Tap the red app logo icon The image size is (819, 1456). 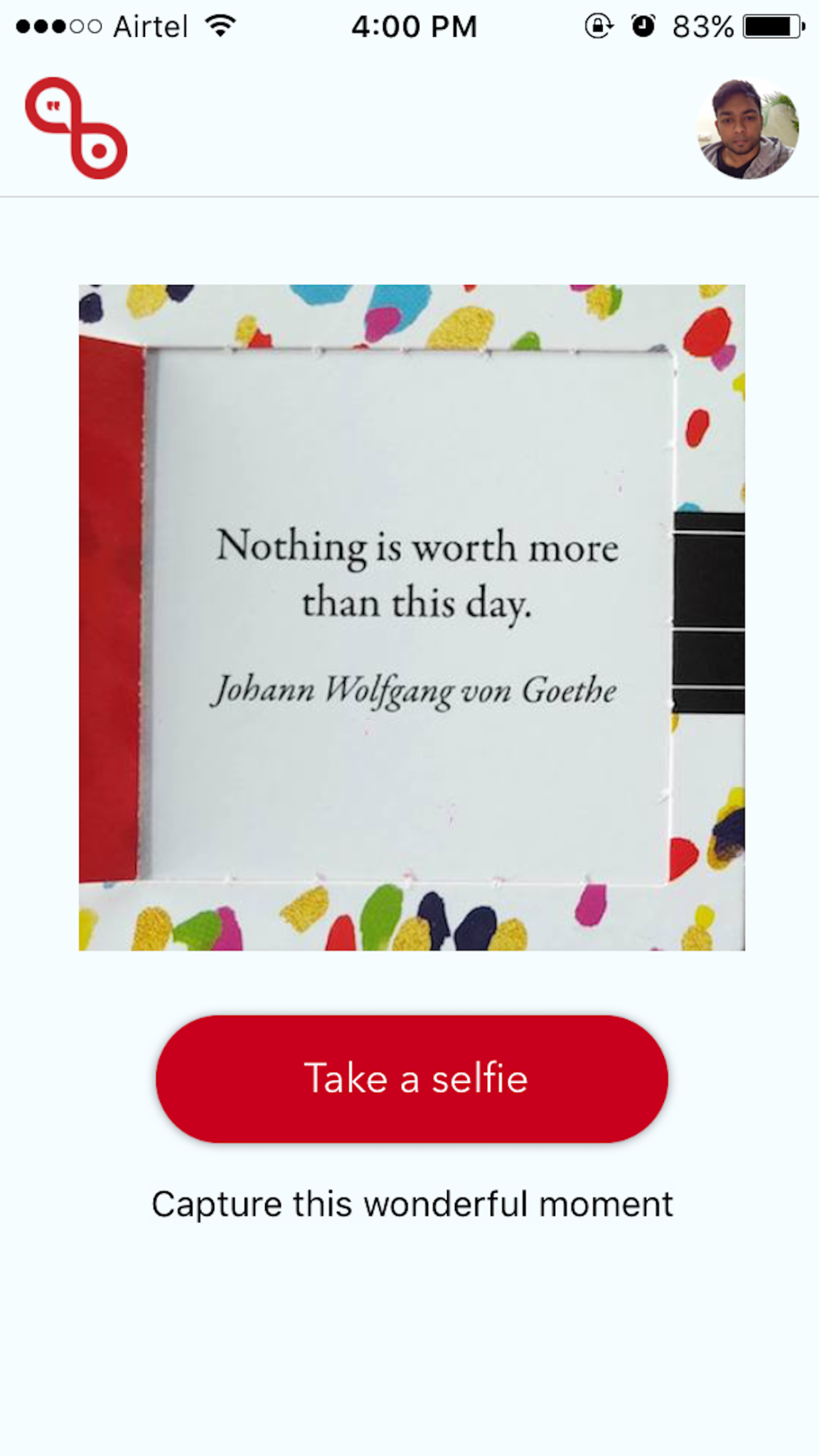tap(76, 128)
